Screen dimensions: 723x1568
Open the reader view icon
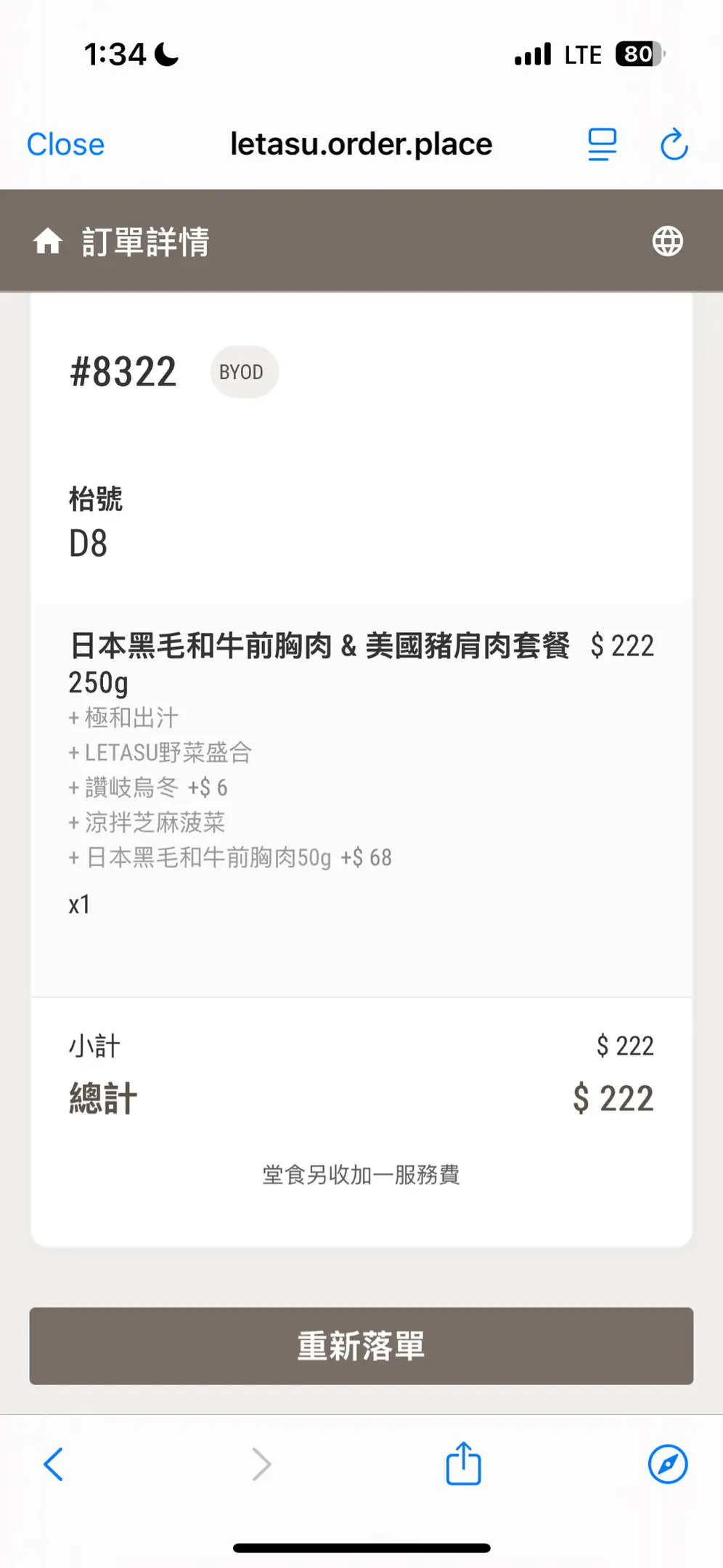click(x=602, y=144)
